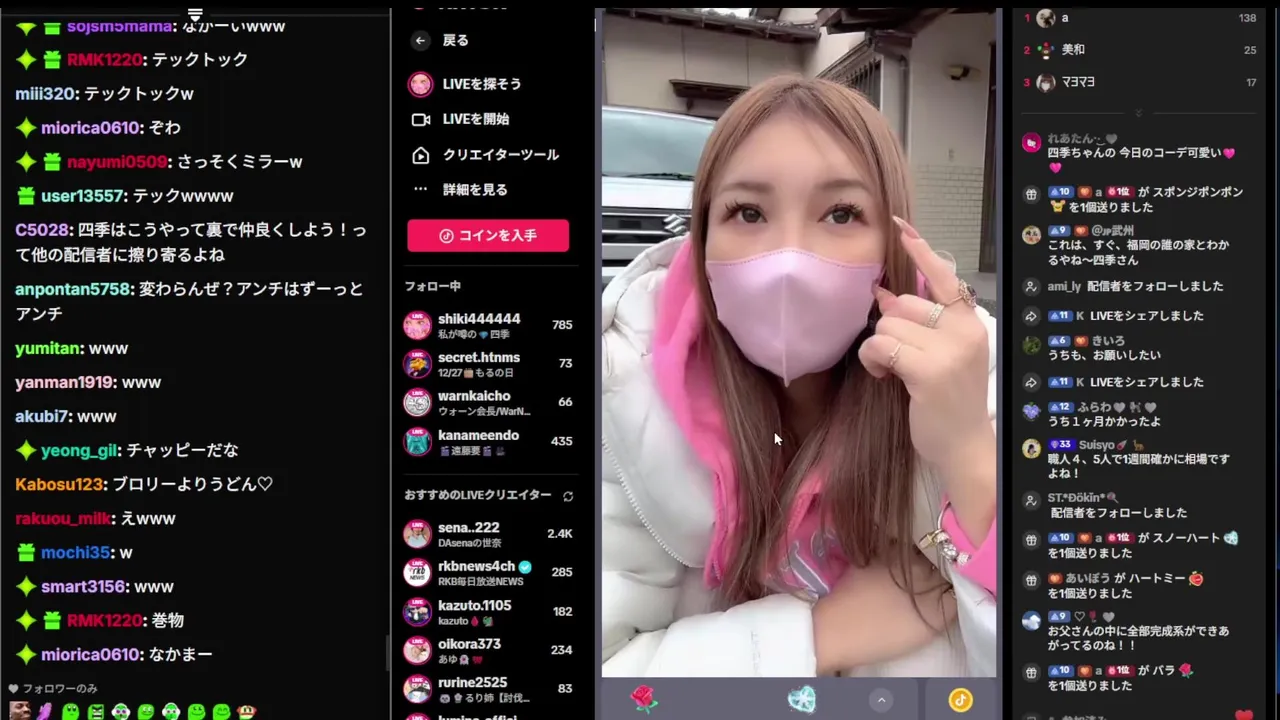
Task: Expand 詳細を見る for more options
Action: click(x=474, y=190)
